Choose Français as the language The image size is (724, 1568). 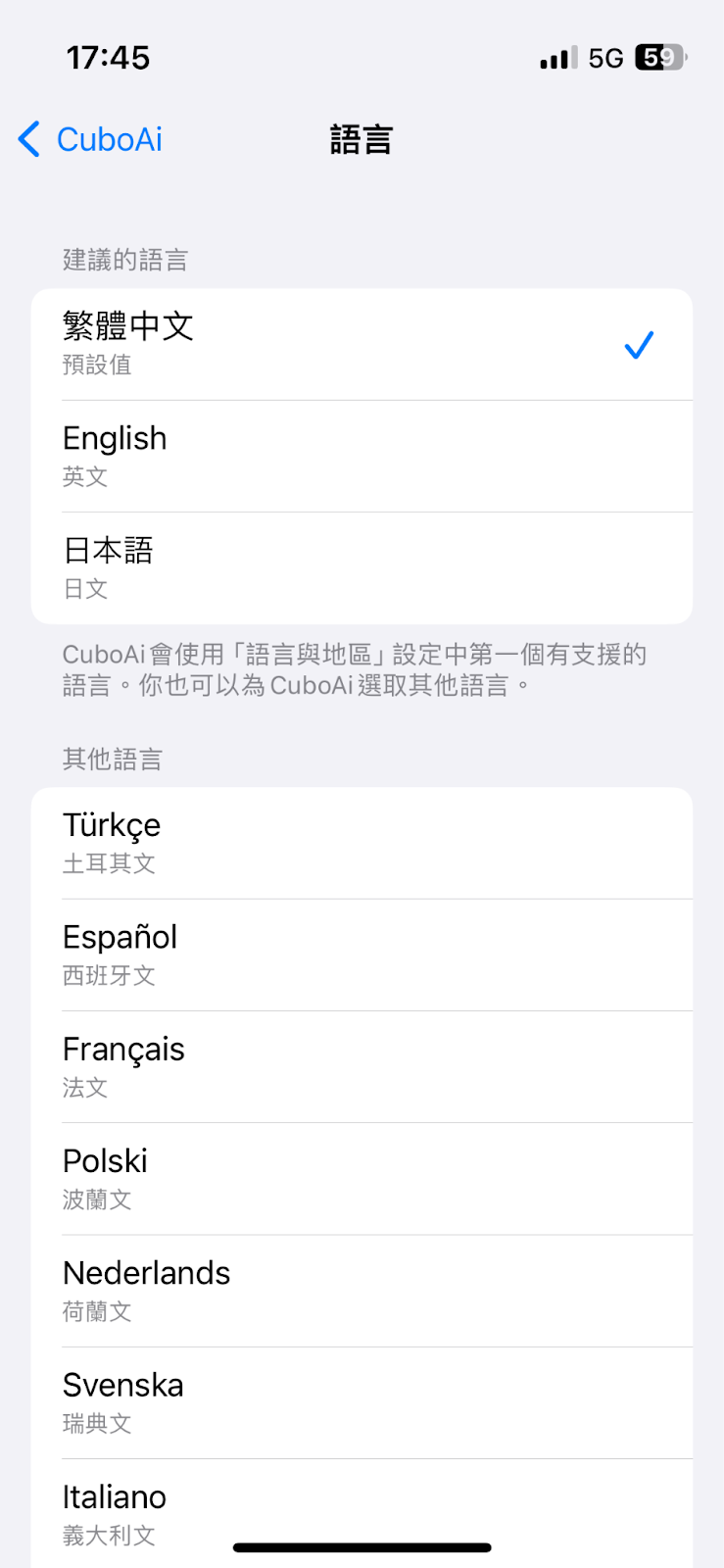coord(361,1066)
